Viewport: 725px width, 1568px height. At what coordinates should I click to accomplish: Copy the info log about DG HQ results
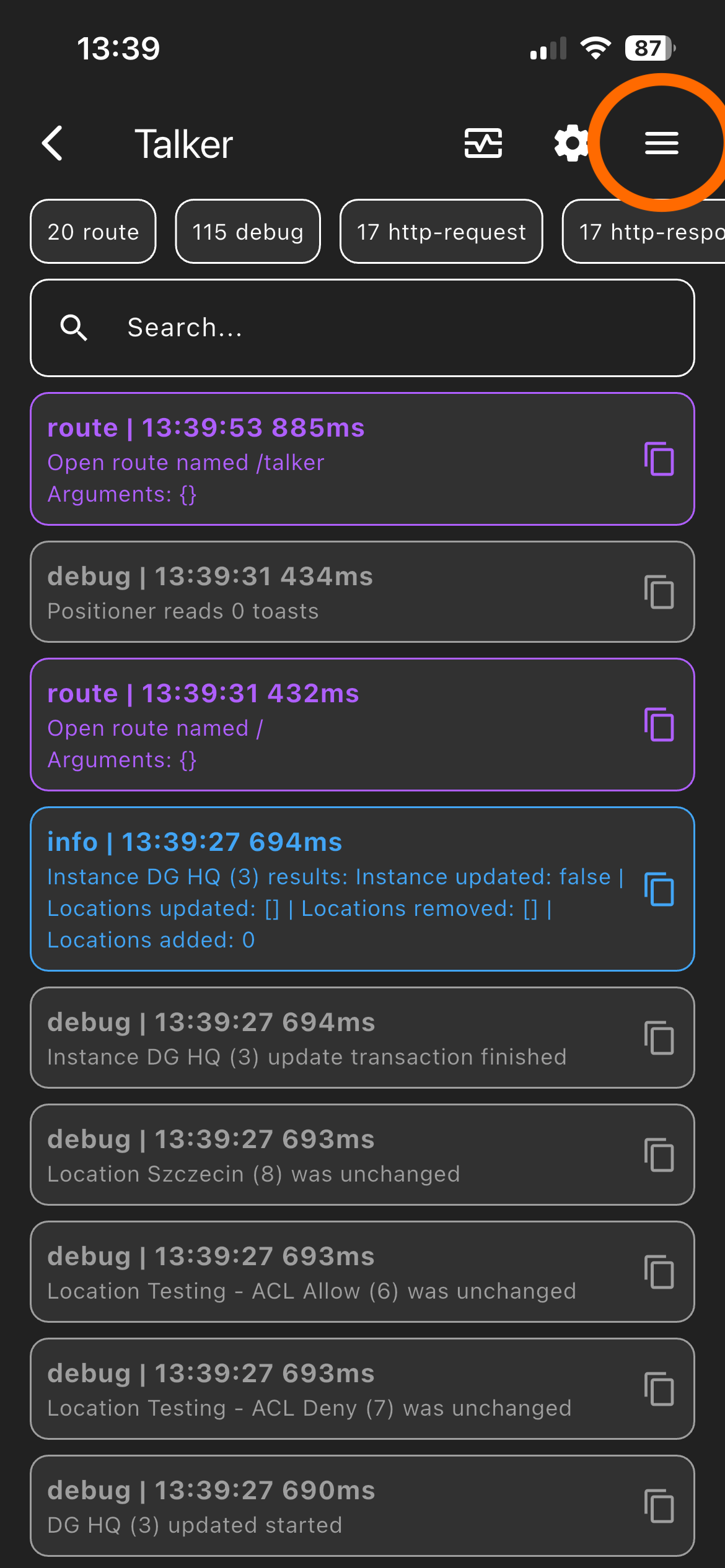(x=659, y=889)
